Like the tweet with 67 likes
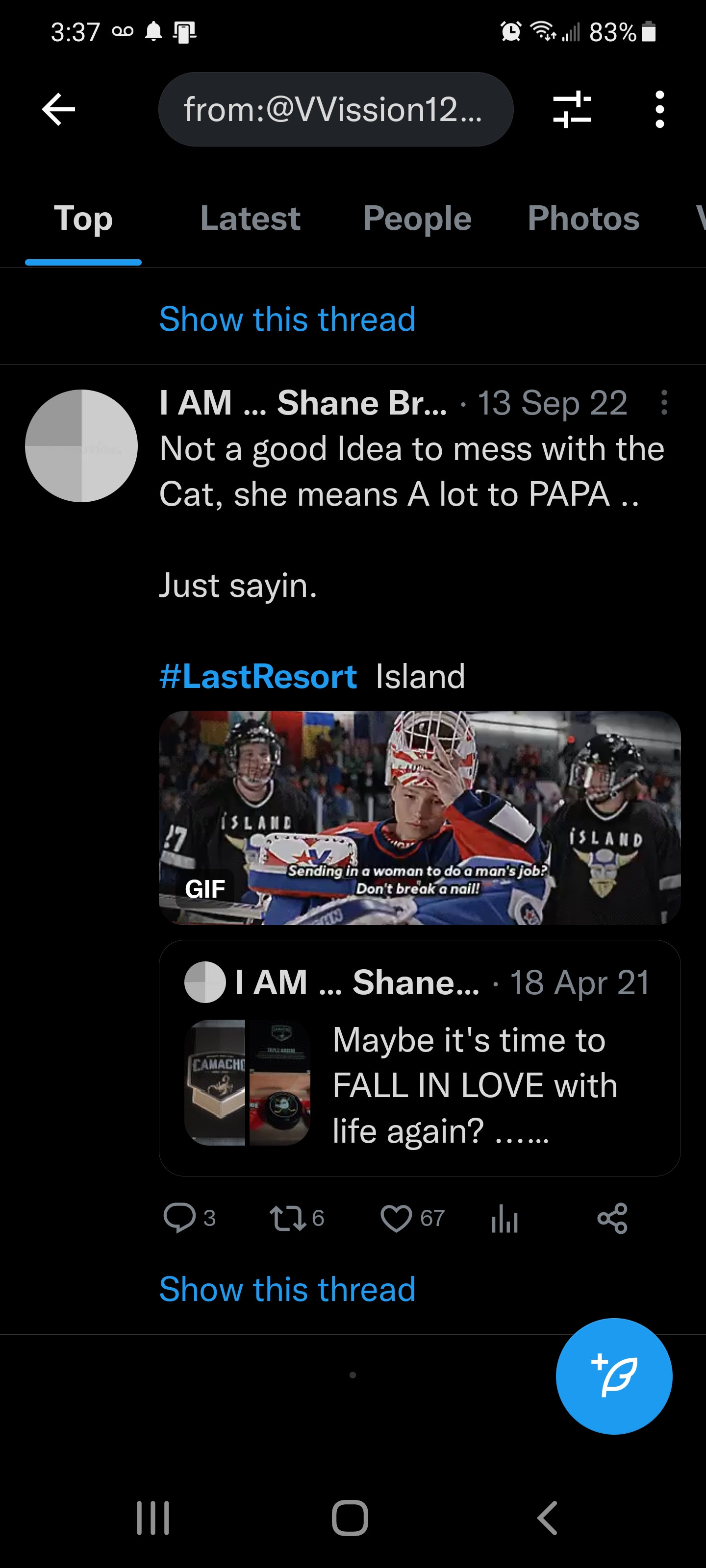The width and height of the screenshot is (706, 1568). [396, 1218]
